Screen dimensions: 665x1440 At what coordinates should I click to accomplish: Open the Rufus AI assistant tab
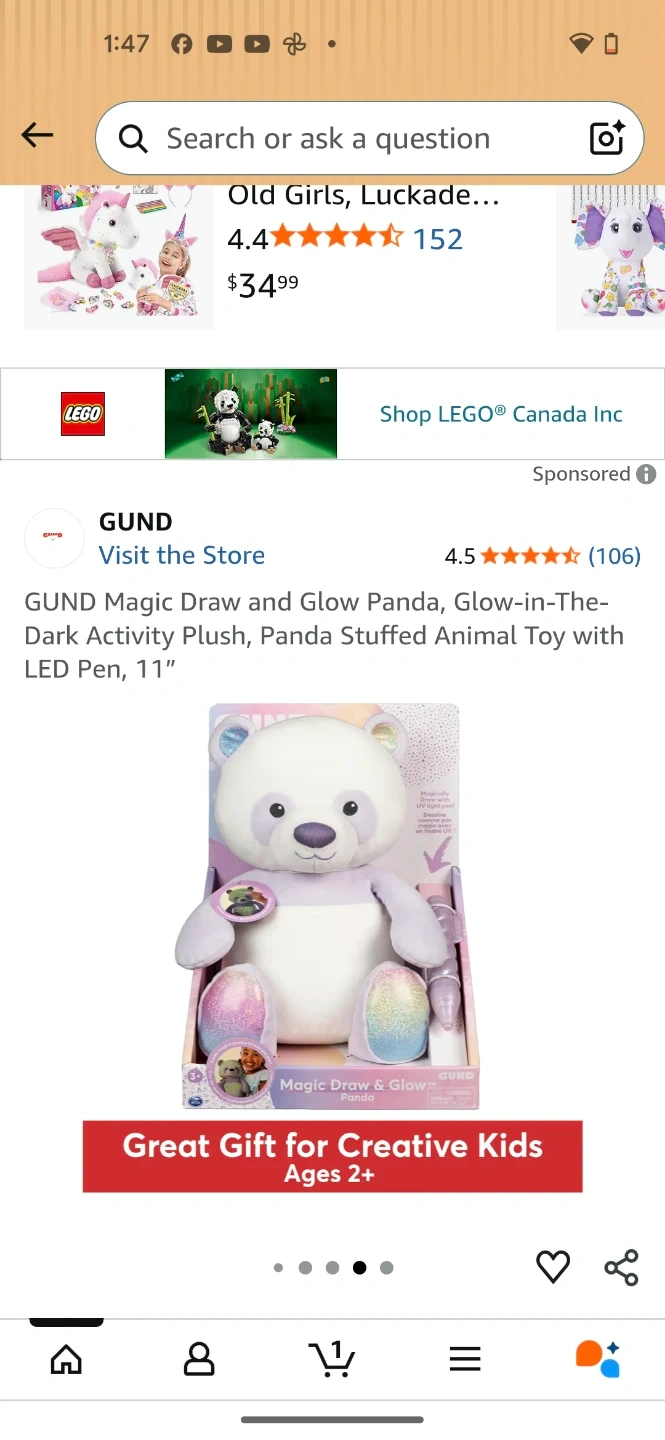point(598,1359)
